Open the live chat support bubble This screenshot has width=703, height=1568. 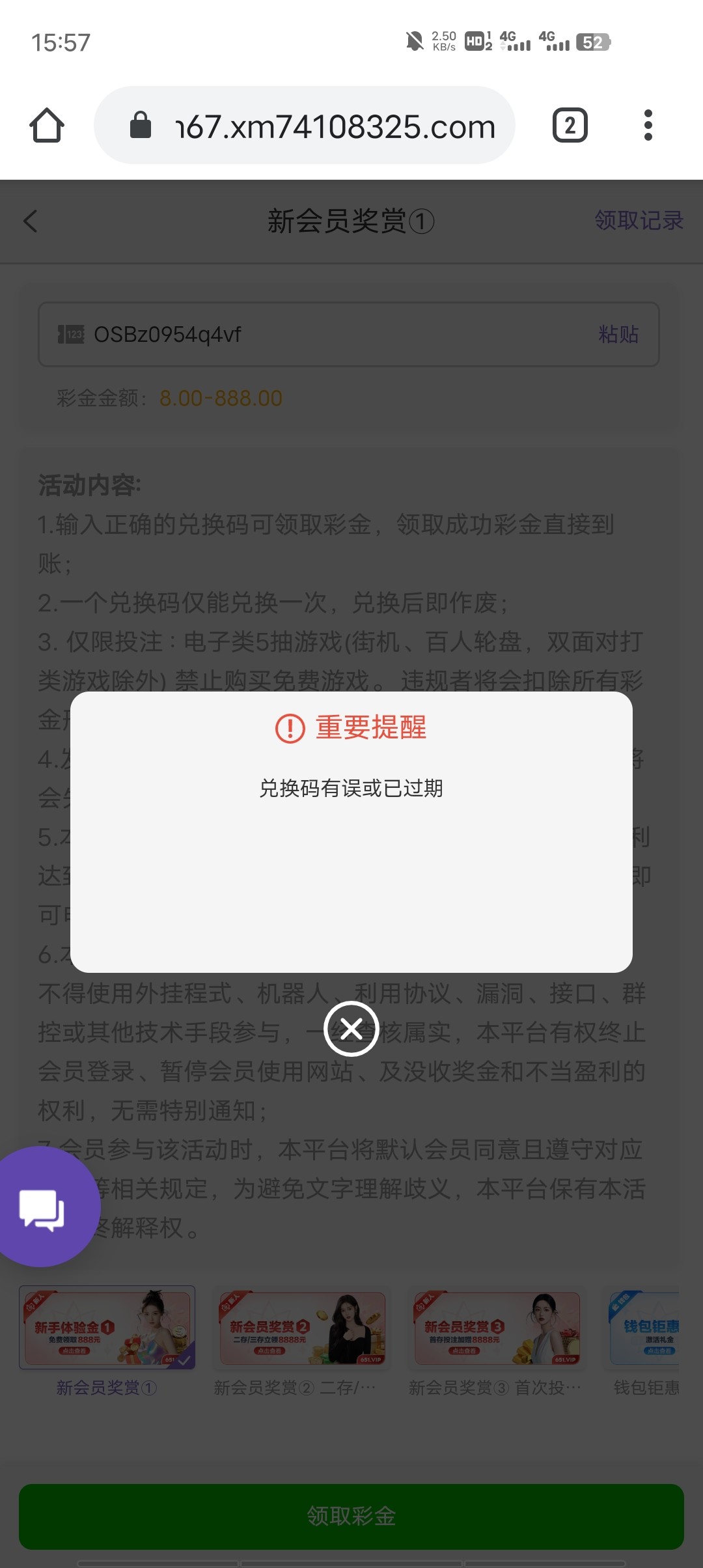[x=42, y=1207]
